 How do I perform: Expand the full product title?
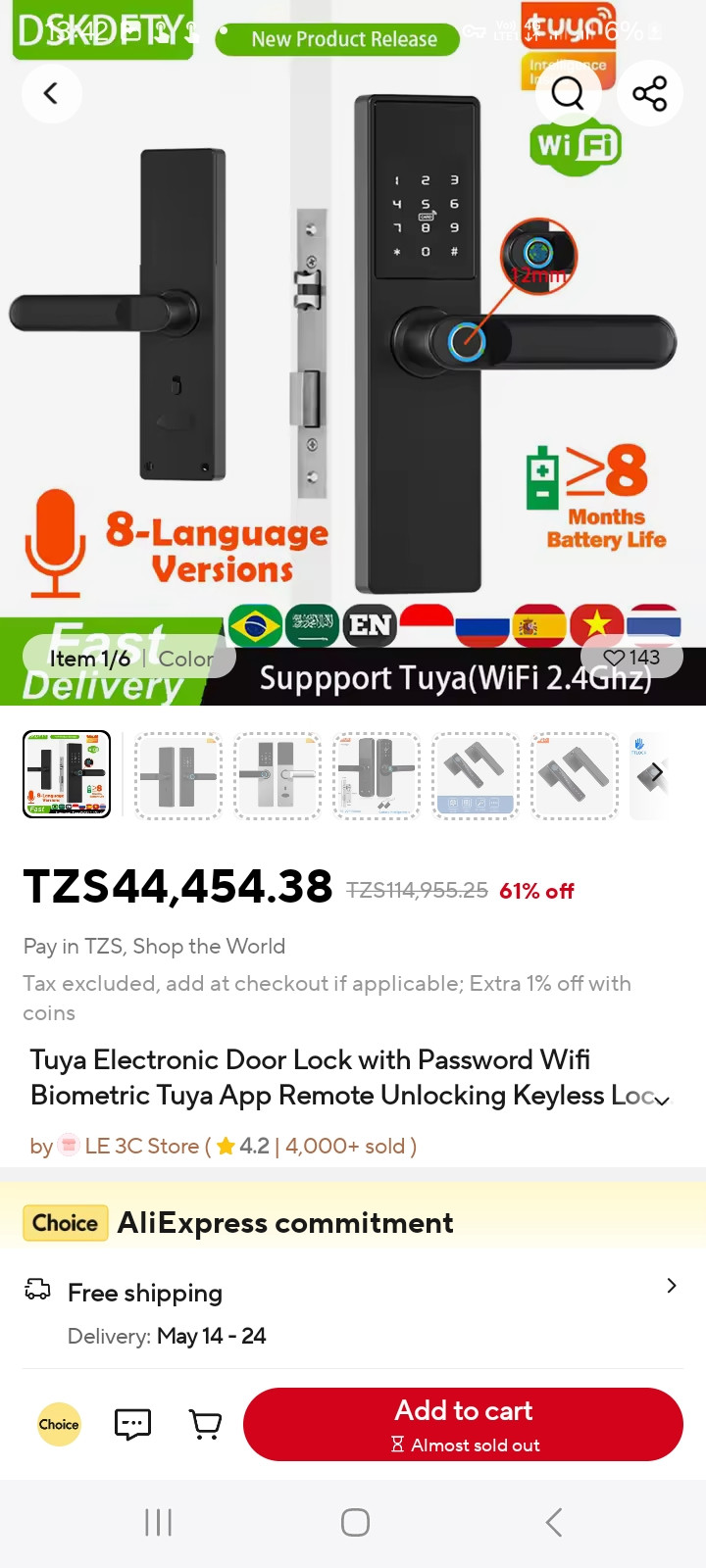tap(663, 1100)
